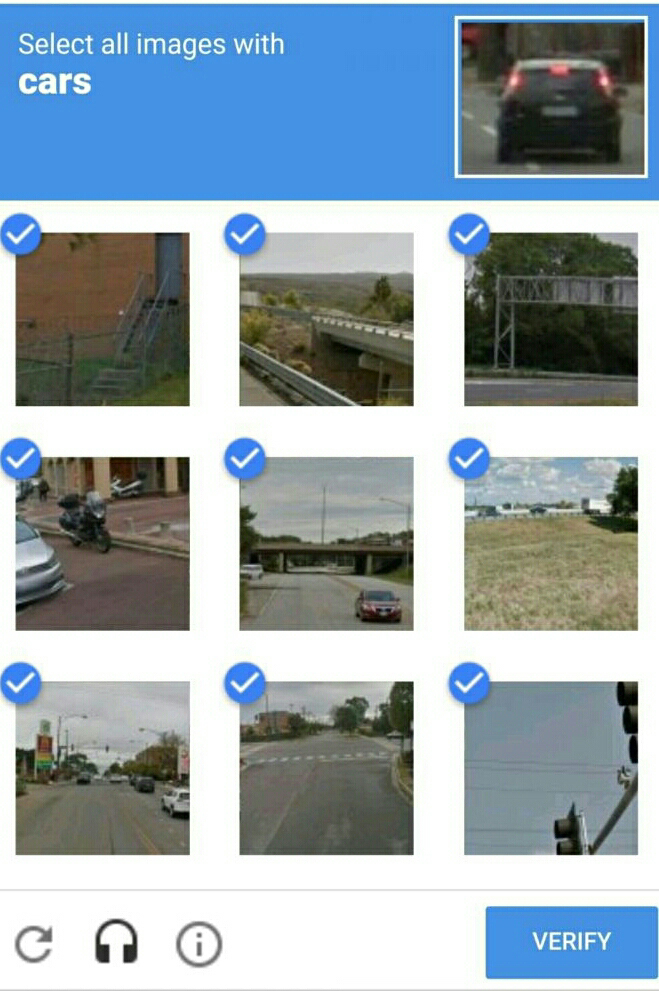Screen dimensions: 659x991
Task: Deselect the empty crosswalk intersection tile
Action: point(326,768)
